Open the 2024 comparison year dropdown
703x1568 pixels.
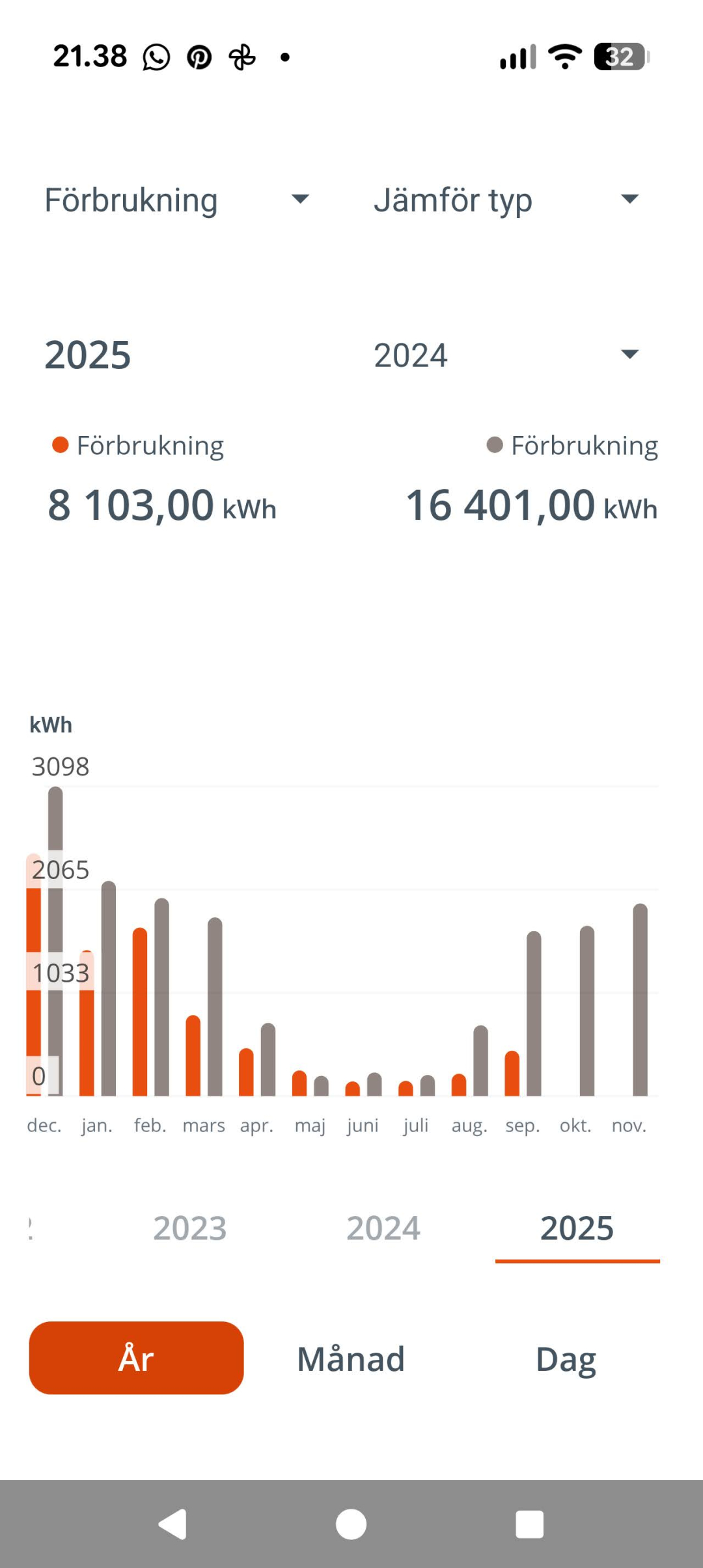(506, 355)
